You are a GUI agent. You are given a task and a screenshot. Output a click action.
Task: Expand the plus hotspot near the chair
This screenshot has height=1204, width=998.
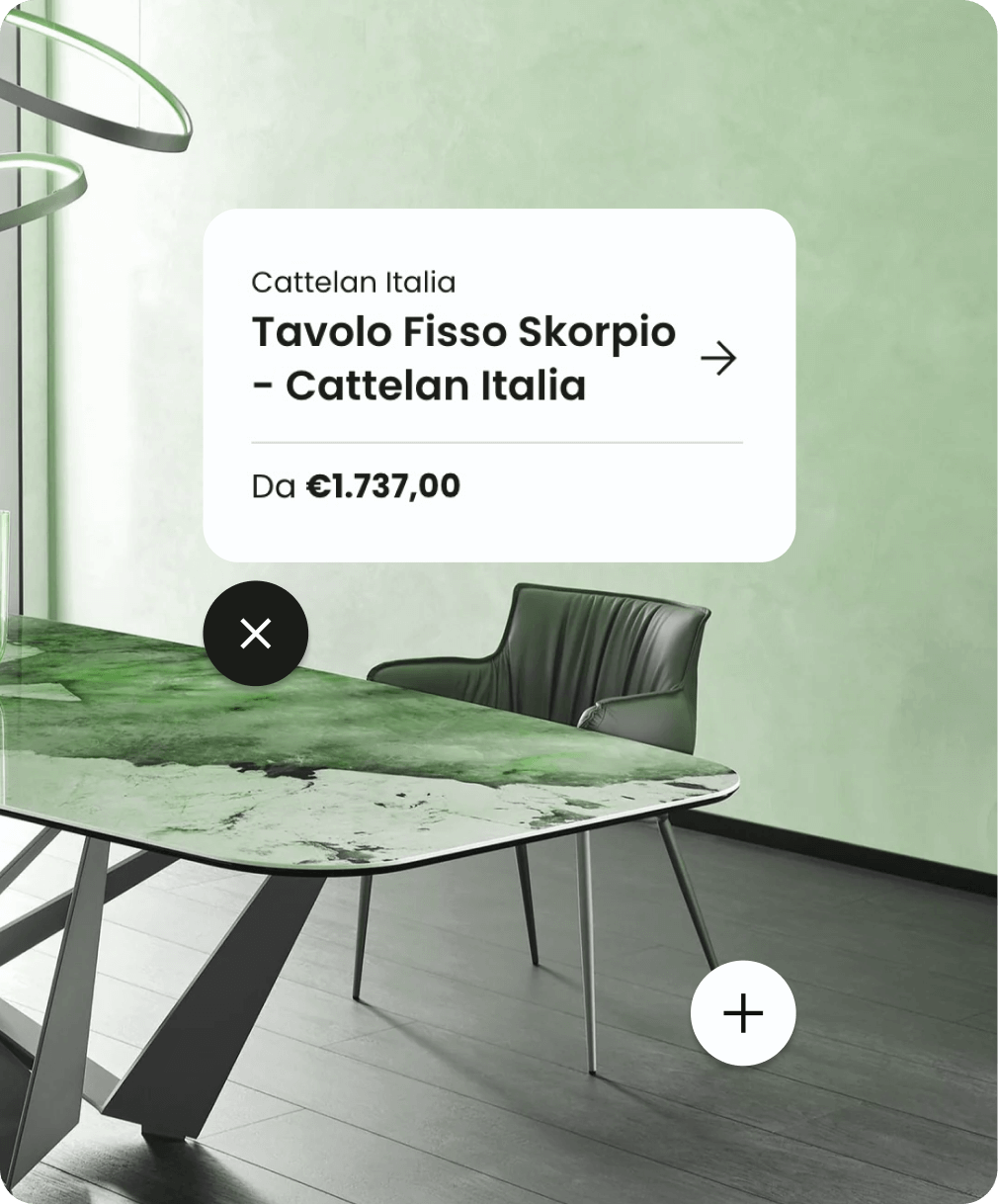(743, 1013)
